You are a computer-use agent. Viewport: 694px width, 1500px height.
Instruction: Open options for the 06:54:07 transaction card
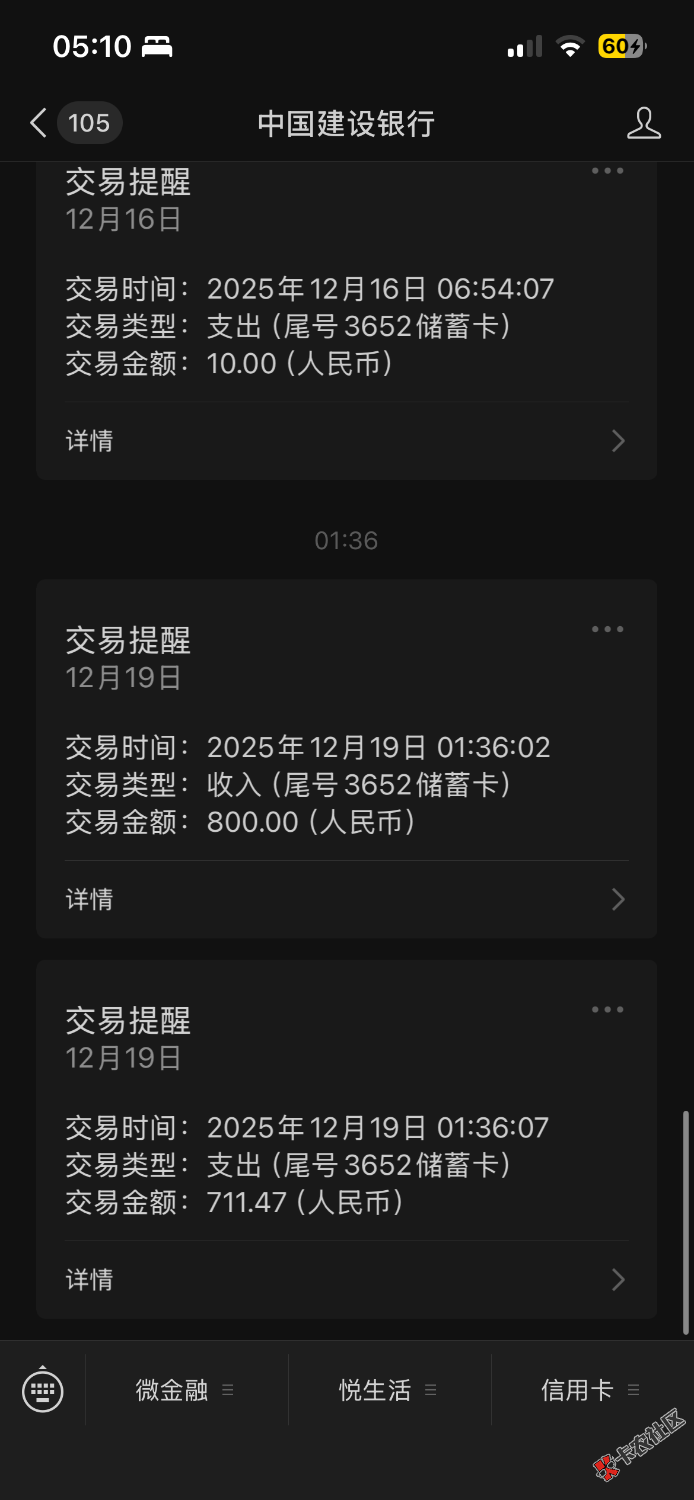click(607, 171)
